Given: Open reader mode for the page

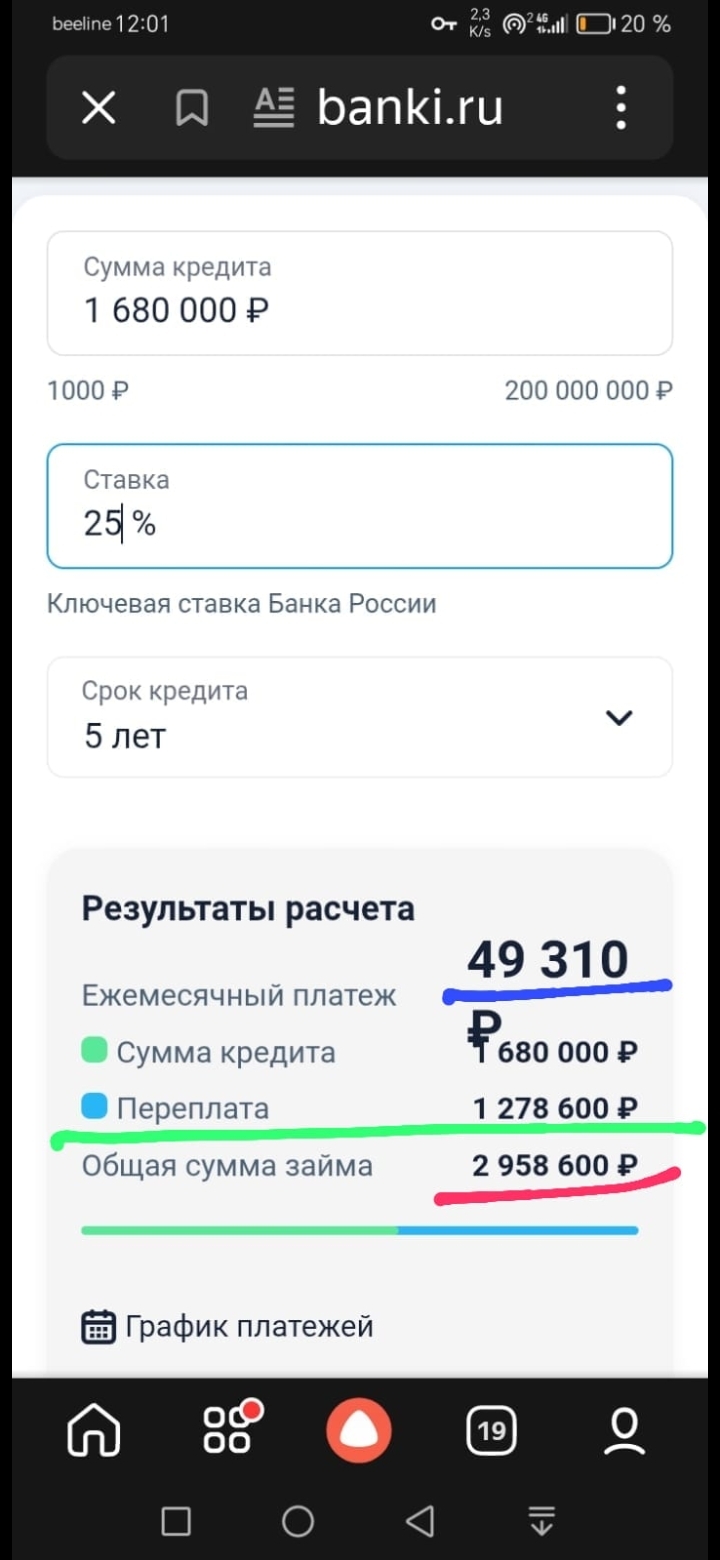Looking at the screenshot, I should point(273,107).
